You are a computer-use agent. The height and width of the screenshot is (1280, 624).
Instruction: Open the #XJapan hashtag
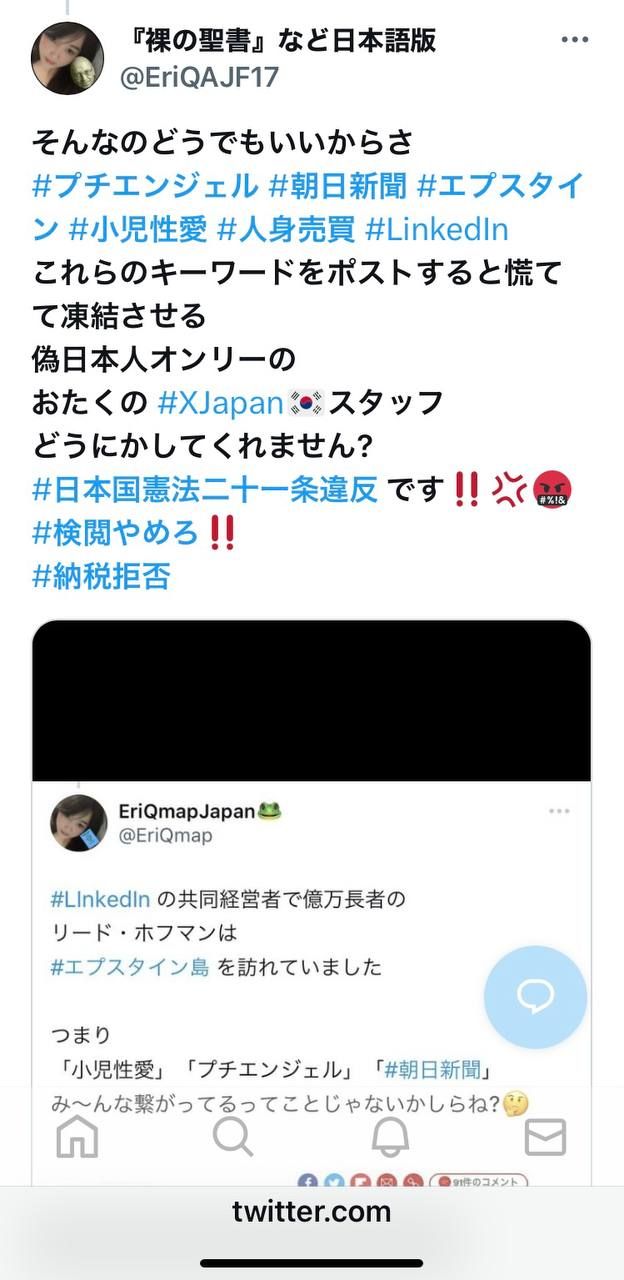(222, 403)
